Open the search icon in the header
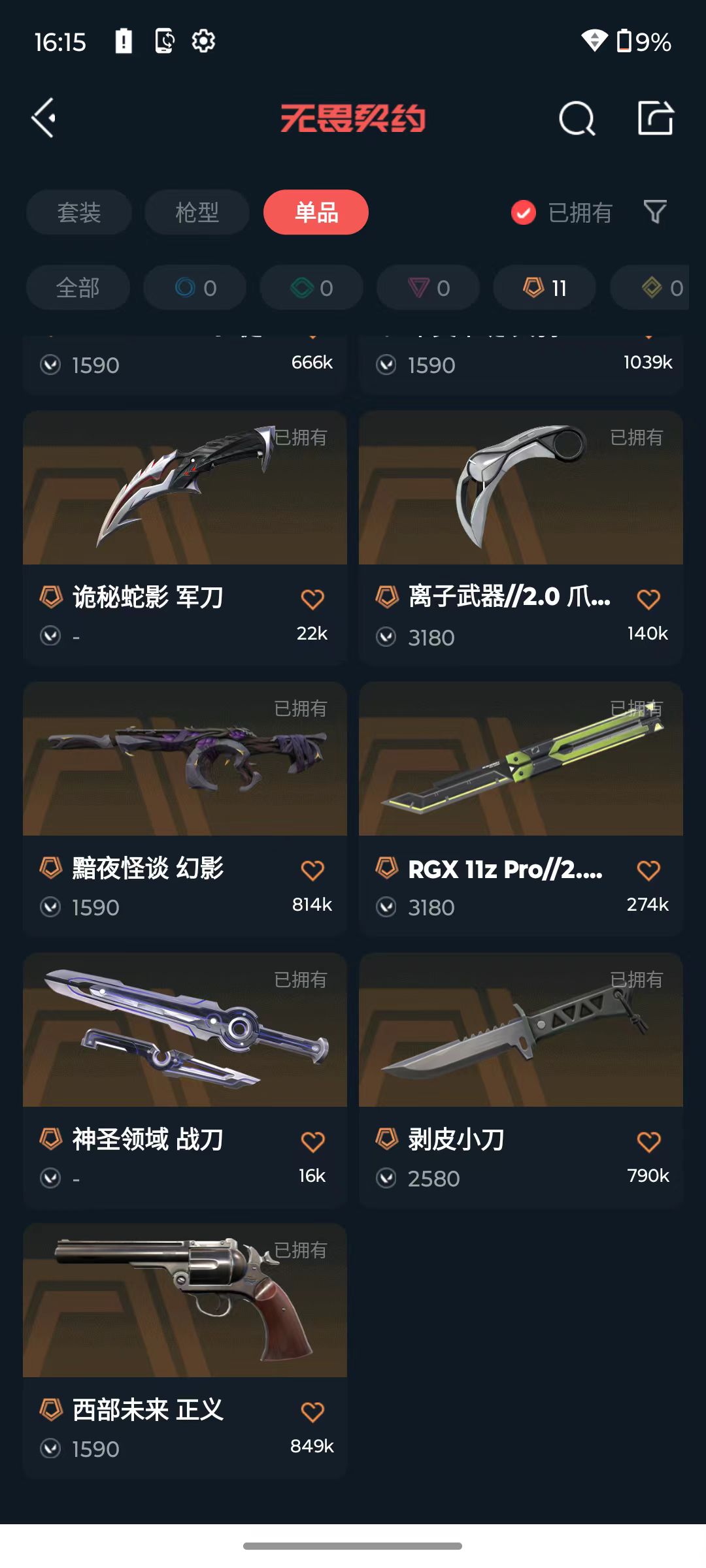This screenshot has height=1568, width=706. (x=577, y=118)
